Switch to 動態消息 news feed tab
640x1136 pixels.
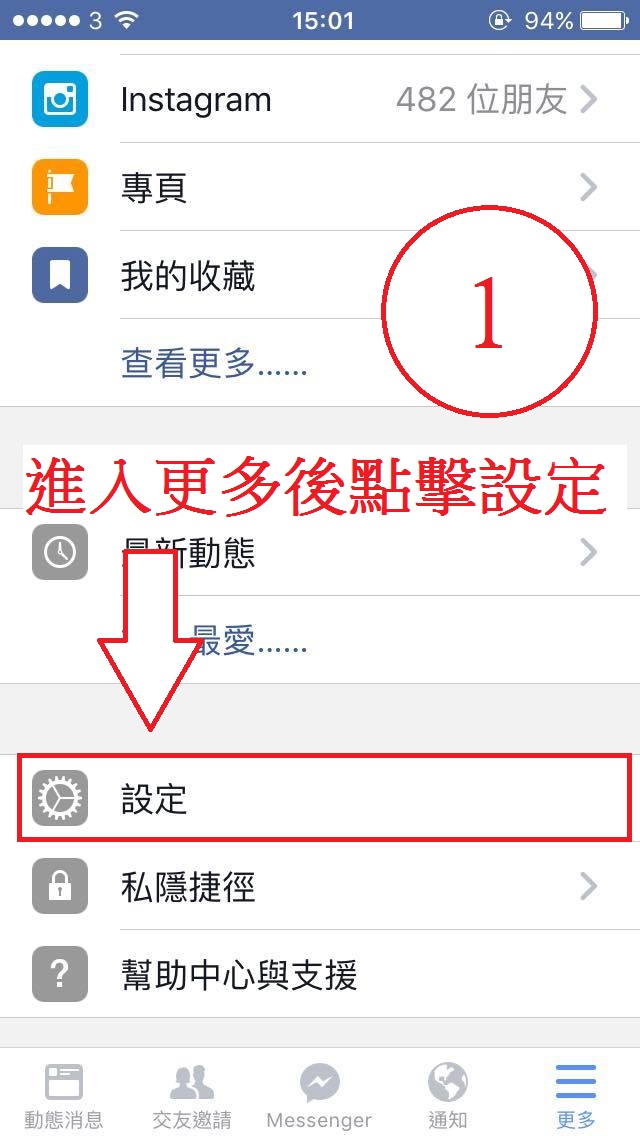click(64, 1094)
